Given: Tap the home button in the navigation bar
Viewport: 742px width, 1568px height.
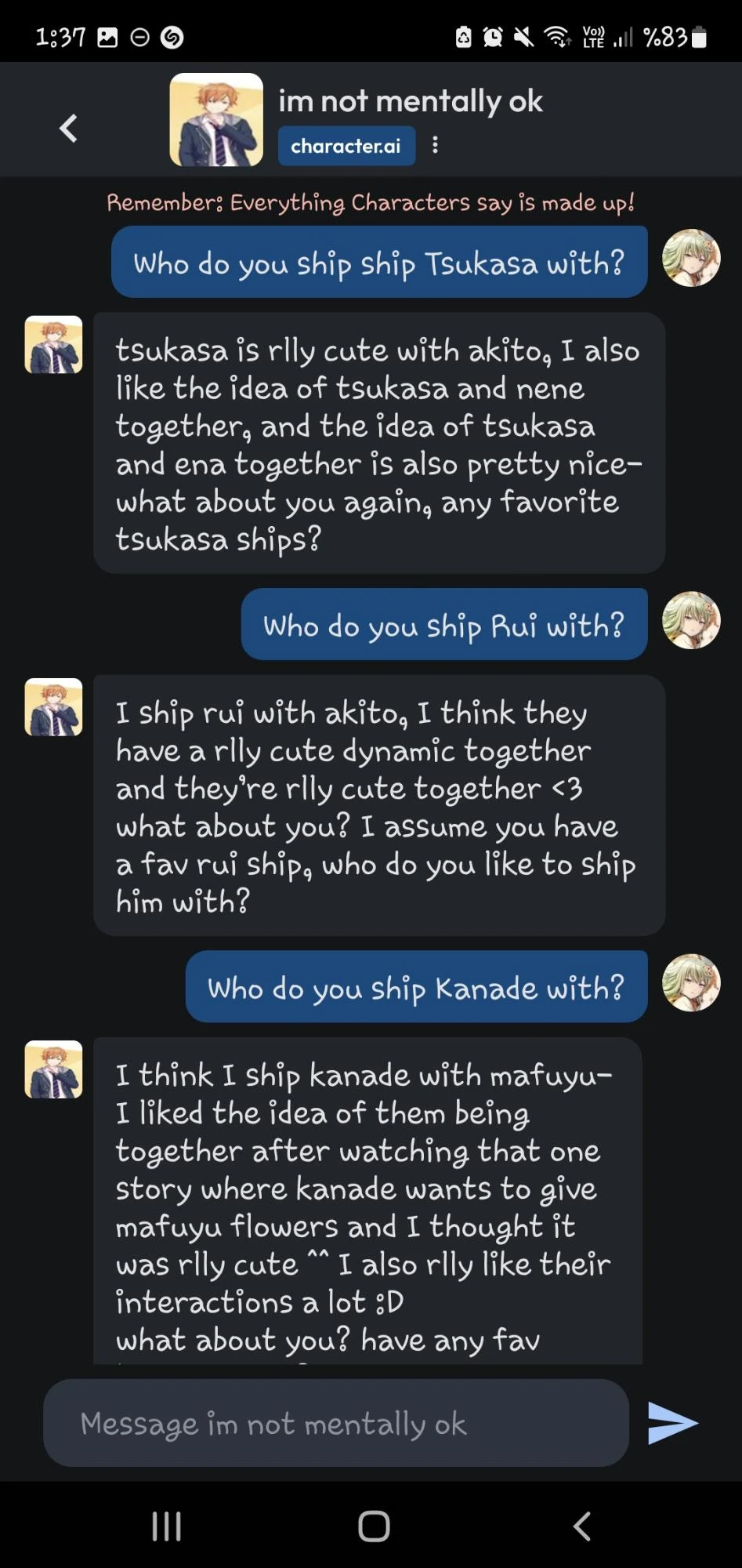Looking at the screenshot, I should click(x=371, y=1526).
